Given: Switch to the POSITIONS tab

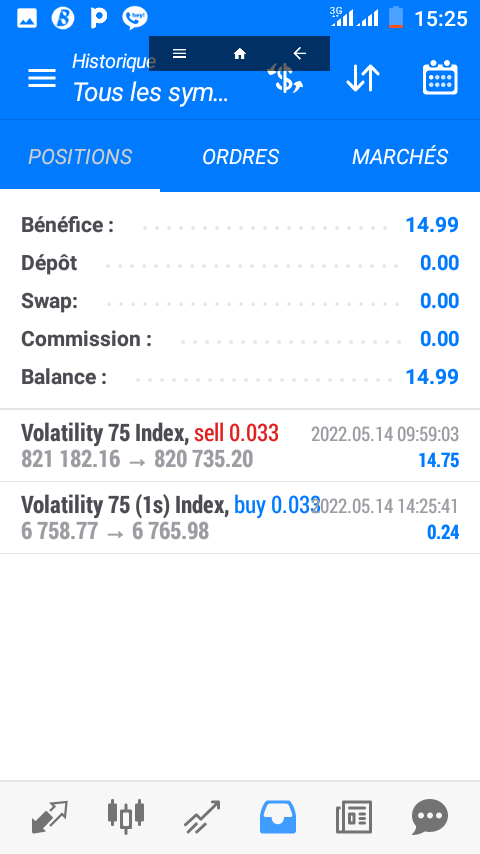Looking at the screenshot, I should [x=80, y=157].
